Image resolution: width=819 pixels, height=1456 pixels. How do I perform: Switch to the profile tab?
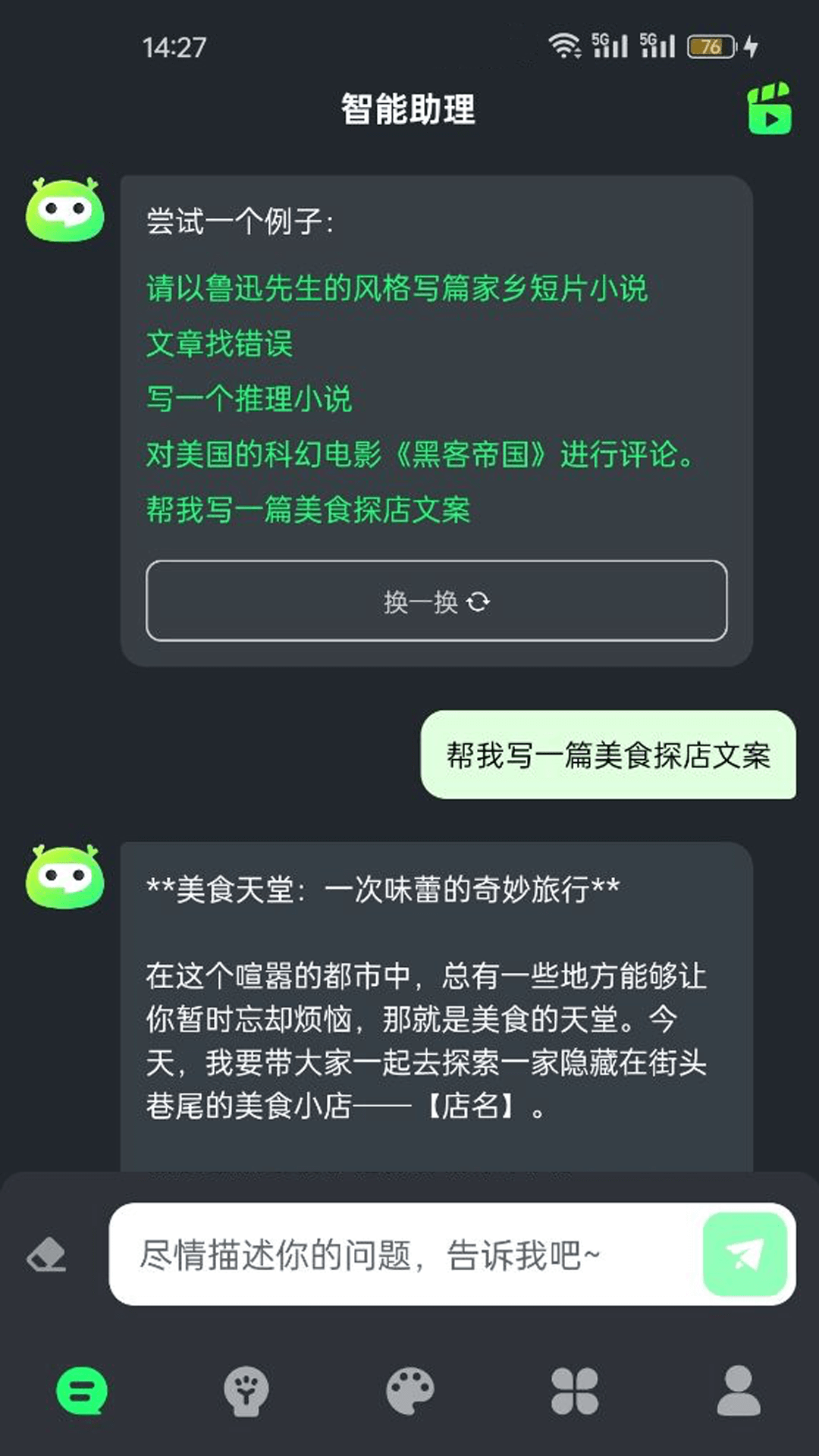(x=739, y=1391)
